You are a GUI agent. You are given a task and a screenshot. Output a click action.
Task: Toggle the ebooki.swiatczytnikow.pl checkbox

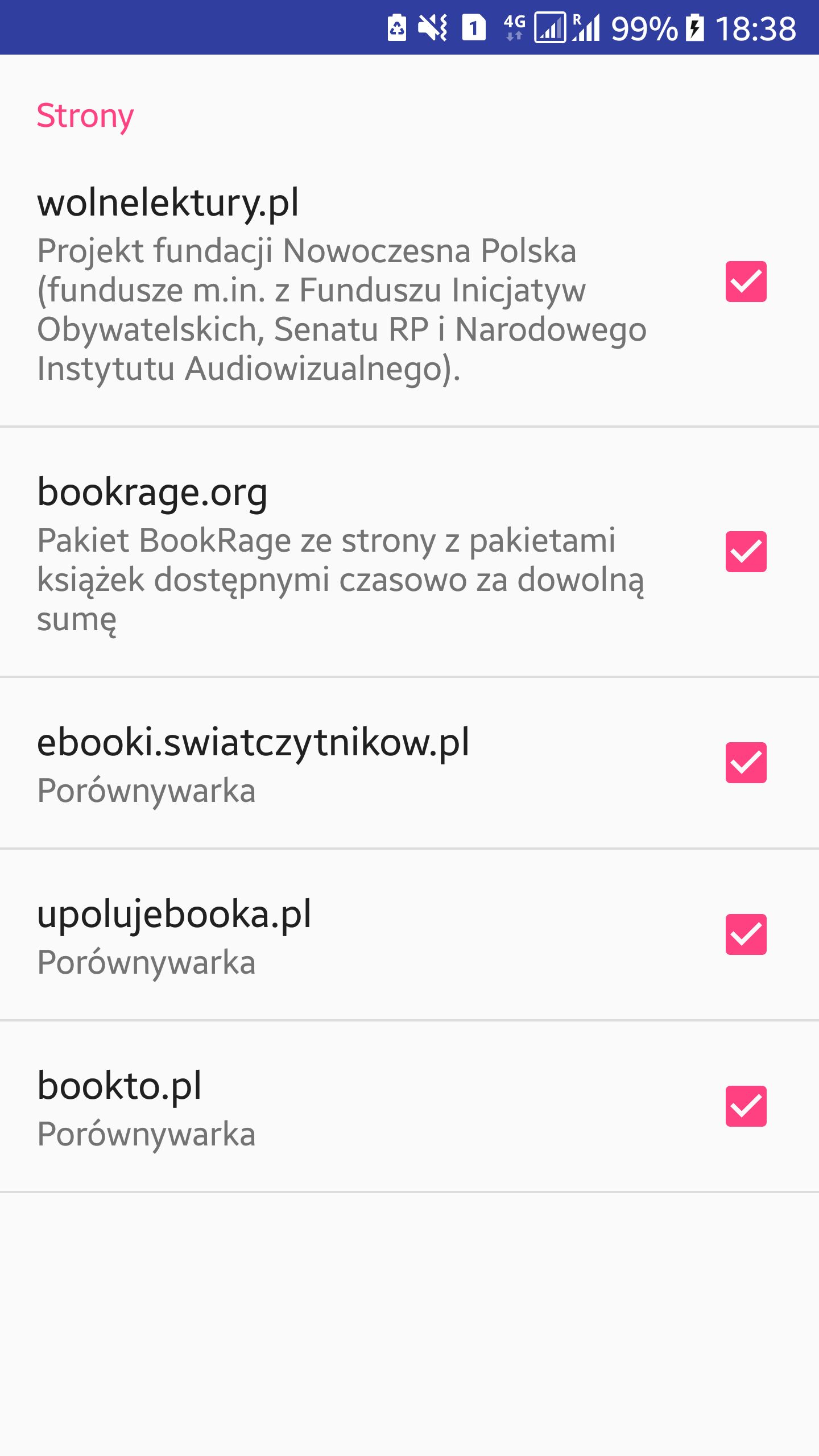[x=746, y=763]
